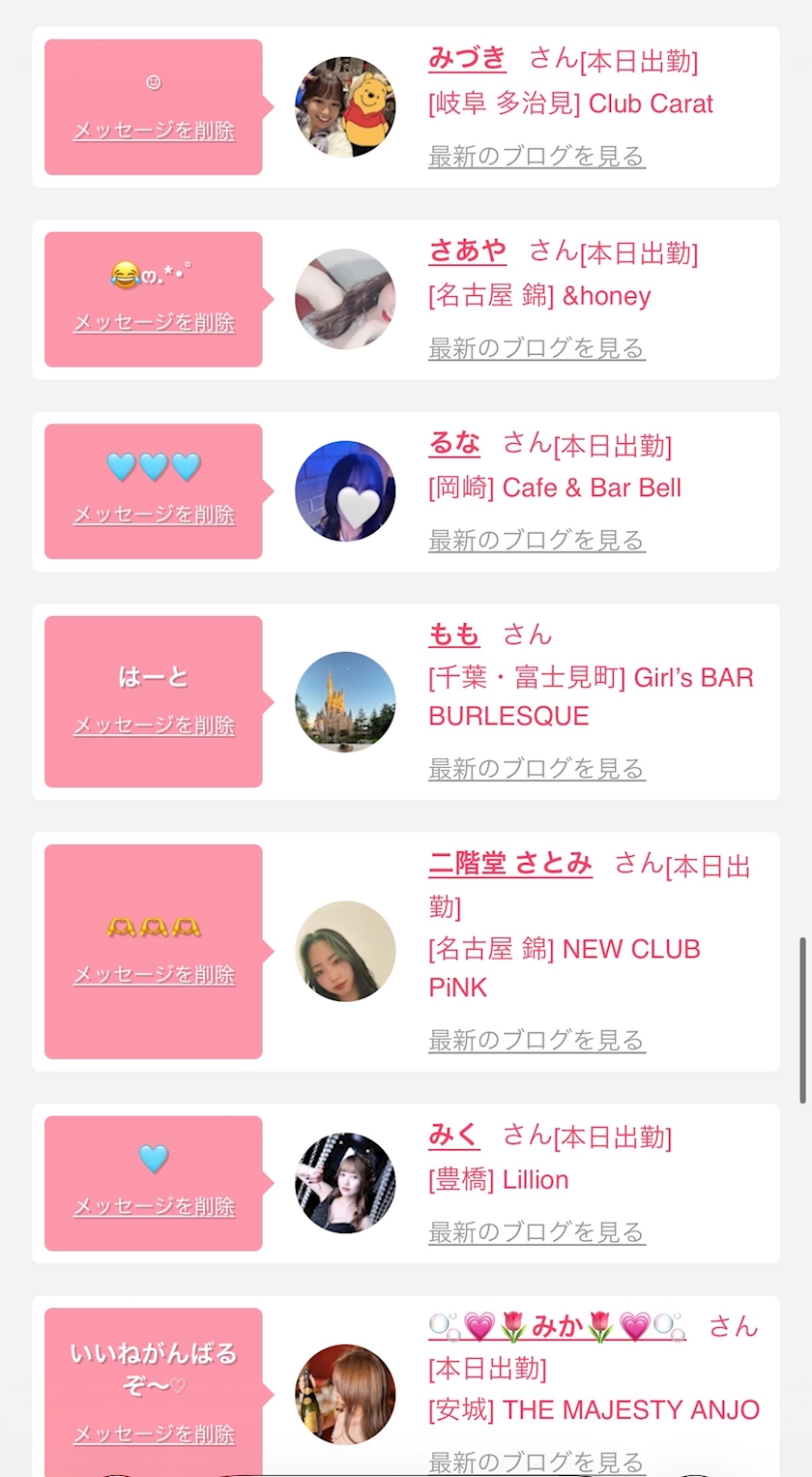Open 二階堂 さとみ's profile name link
This screenshot has width=812, height=1477.
(510, 864)
